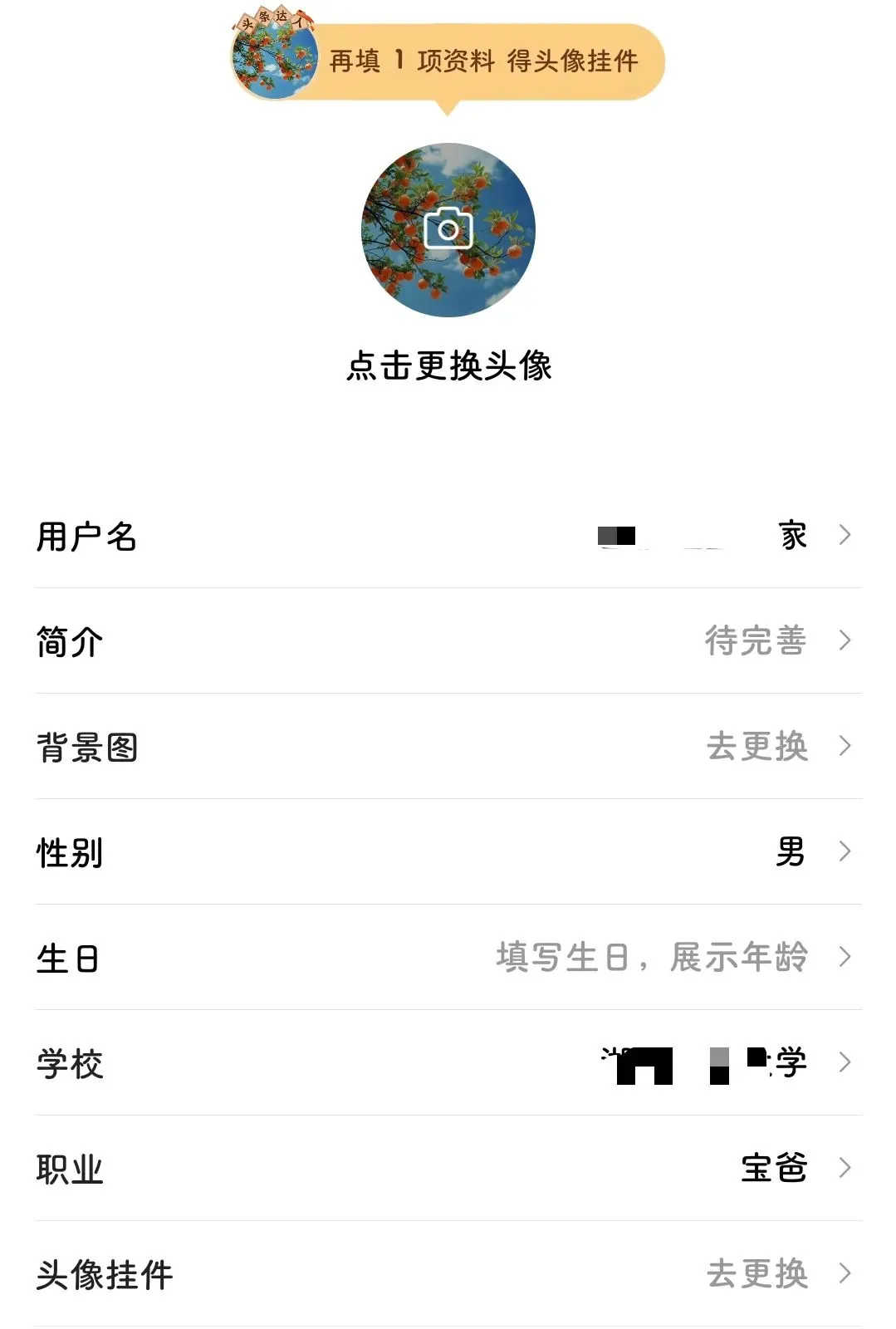The width and height of the screenshot is (896, 1329).
Task: Open the 职业 value labeled 宝爸
Action: [x=776, y=1169]
